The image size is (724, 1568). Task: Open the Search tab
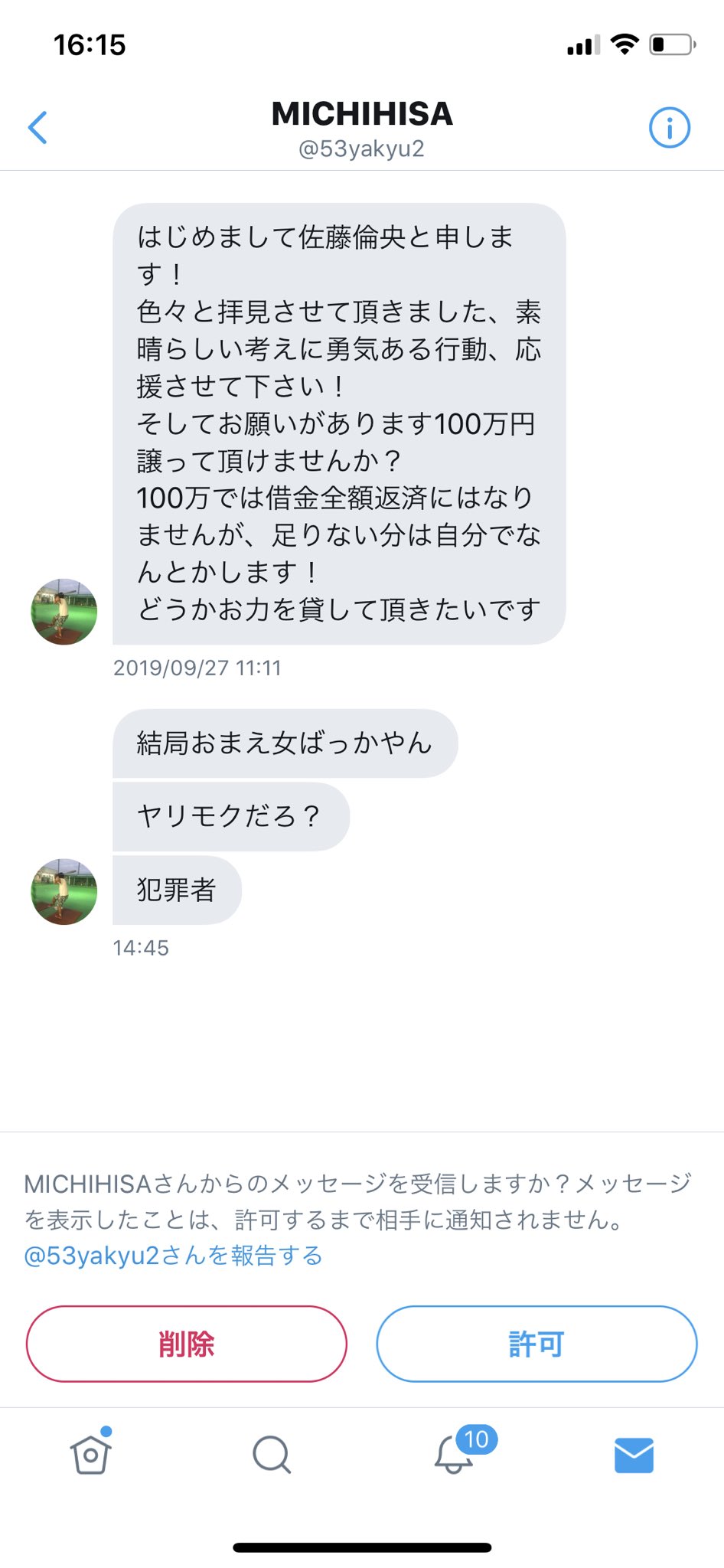pos(272,1454)
